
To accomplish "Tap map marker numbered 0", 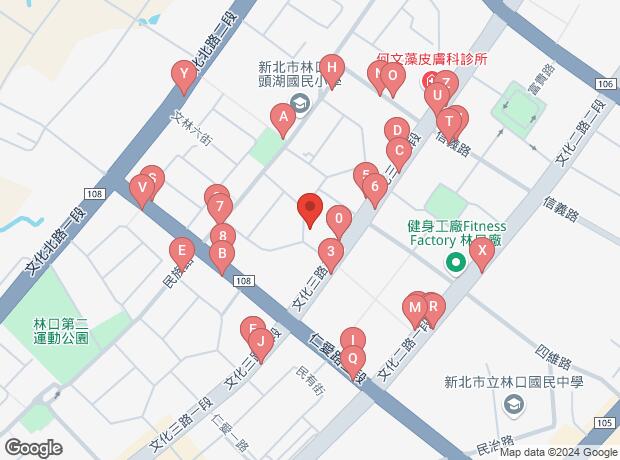I will 339,219.
